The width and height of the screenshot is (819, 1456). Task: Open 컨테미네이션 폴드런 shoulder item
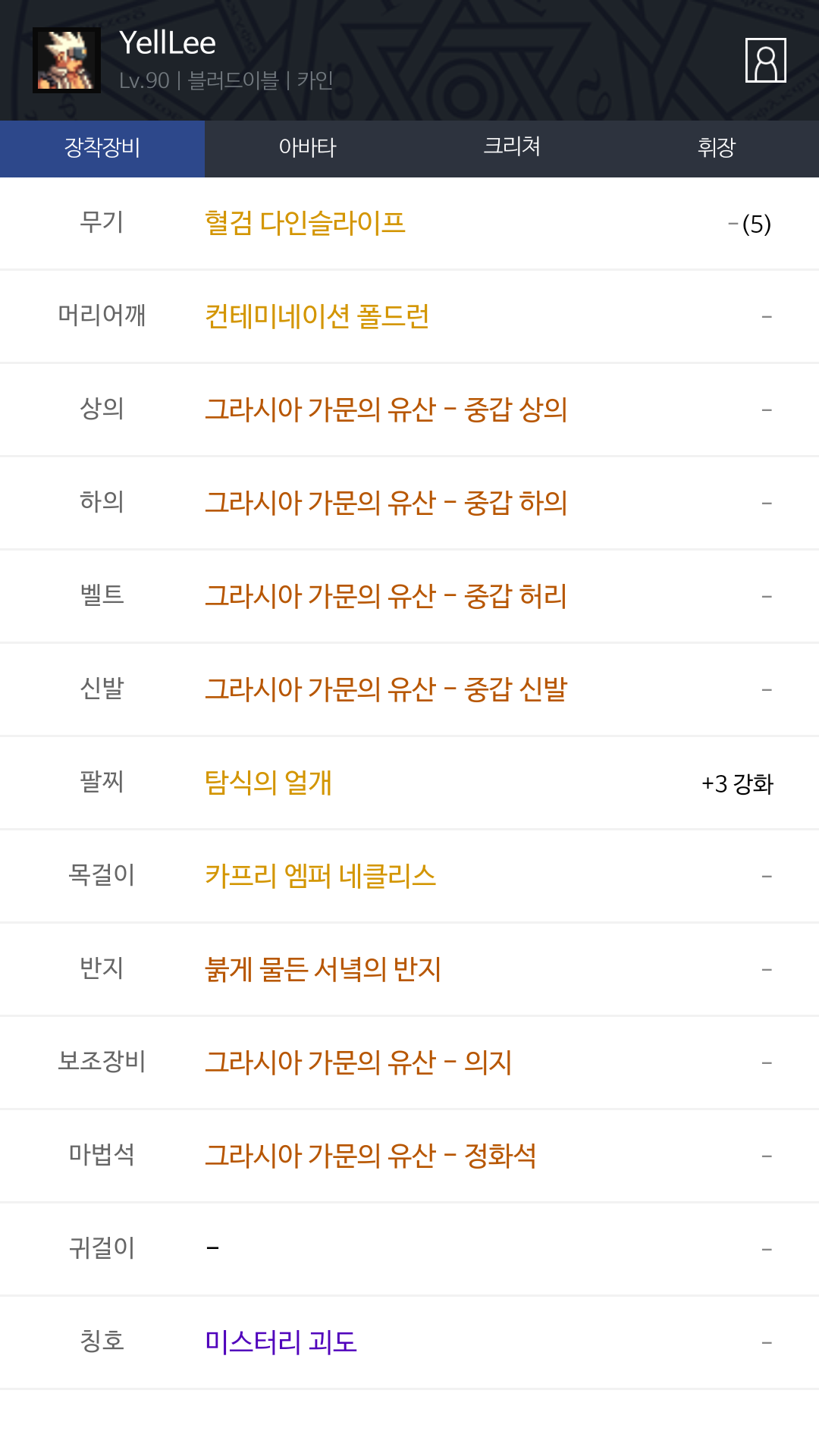click(317, 316)
